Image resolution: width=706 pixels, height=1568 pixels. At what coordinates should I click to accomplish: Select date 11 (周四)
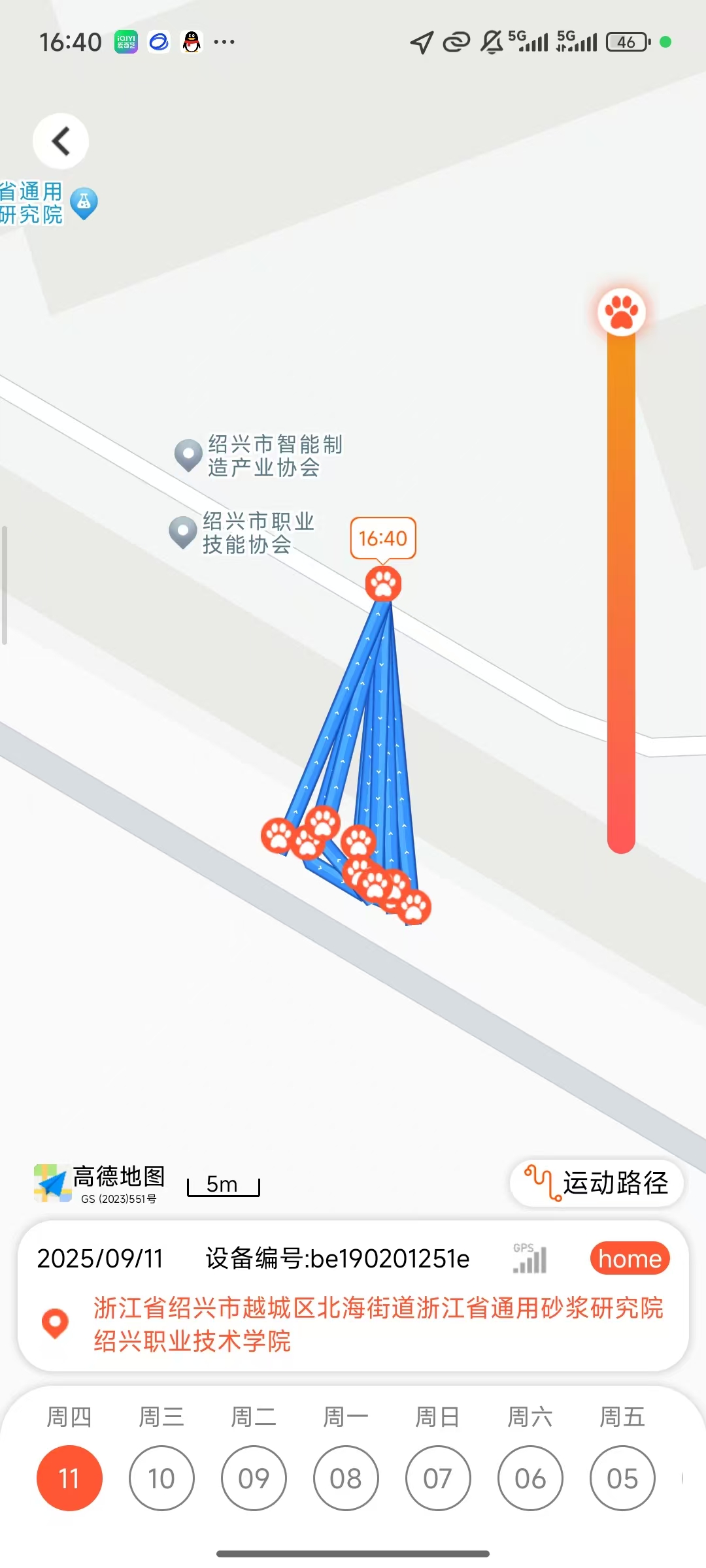69,1478
